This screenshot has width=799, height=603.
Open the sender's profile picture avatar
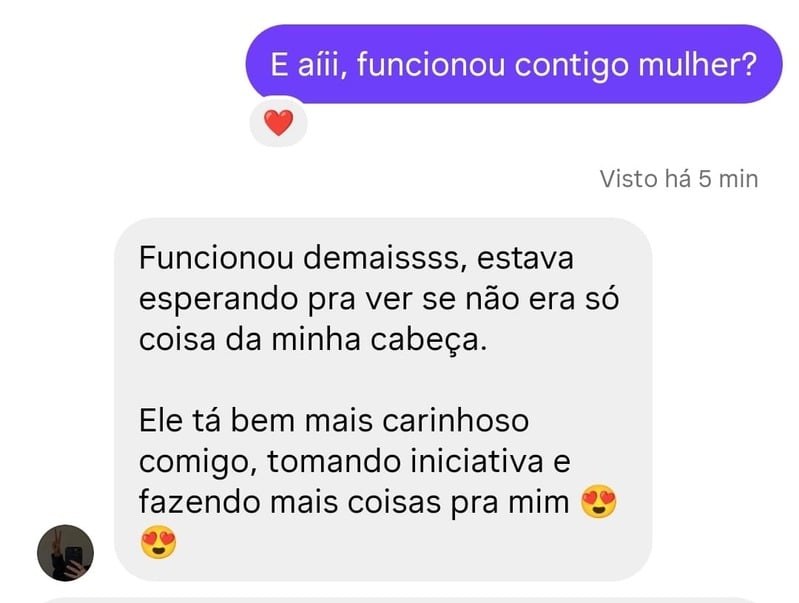click(x=65, y=552)
